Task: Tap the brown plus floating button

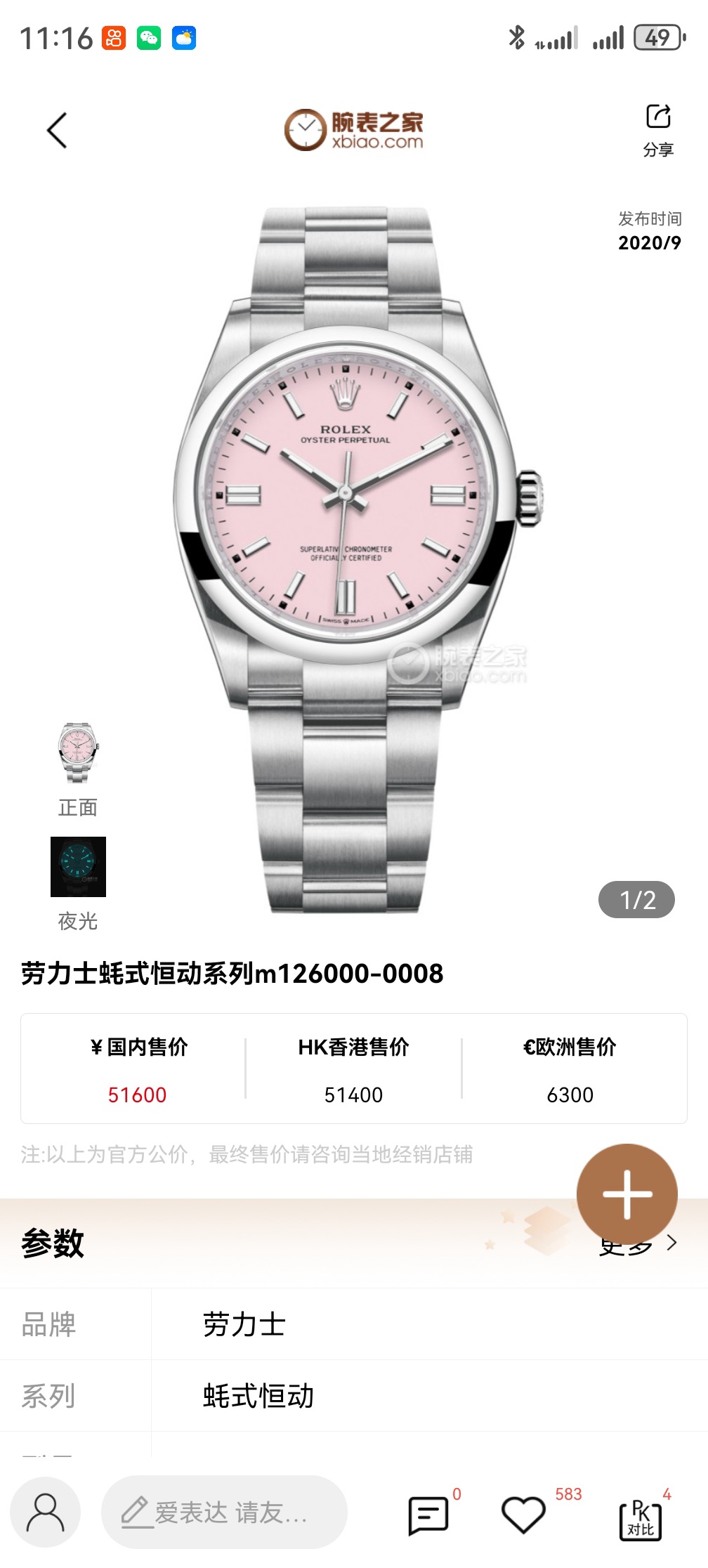Action: pyautogui.click(x=627, y=1194)
